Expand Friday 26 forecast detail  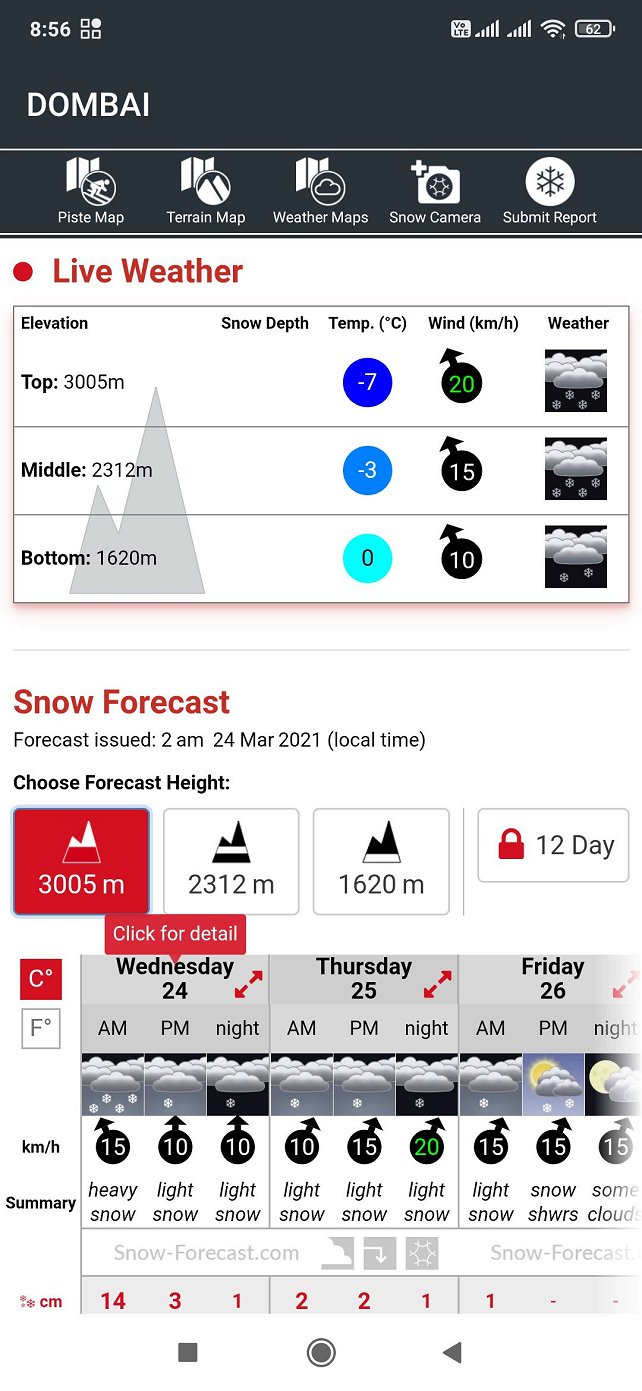626,985
